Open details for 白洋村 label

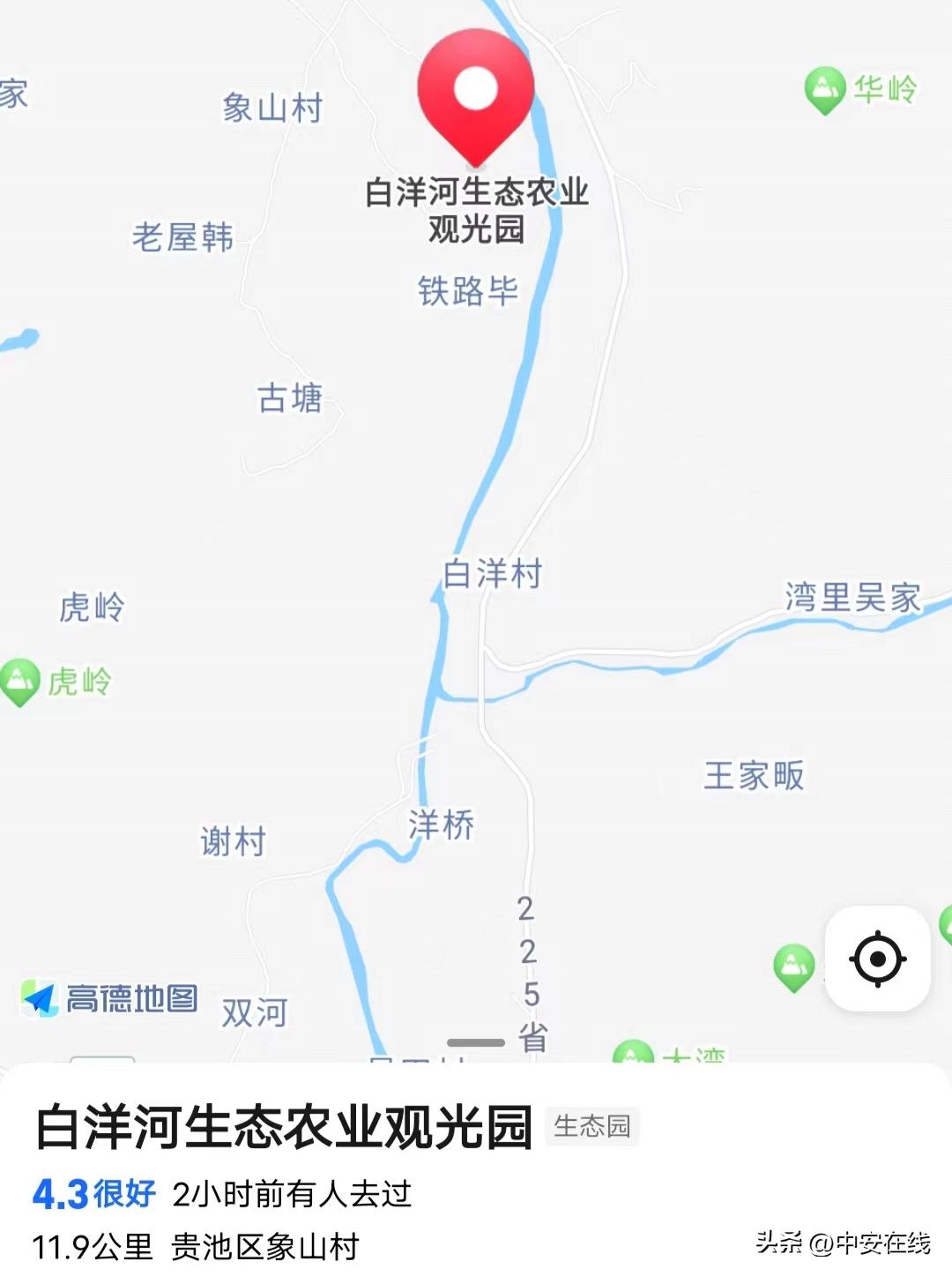492,573
